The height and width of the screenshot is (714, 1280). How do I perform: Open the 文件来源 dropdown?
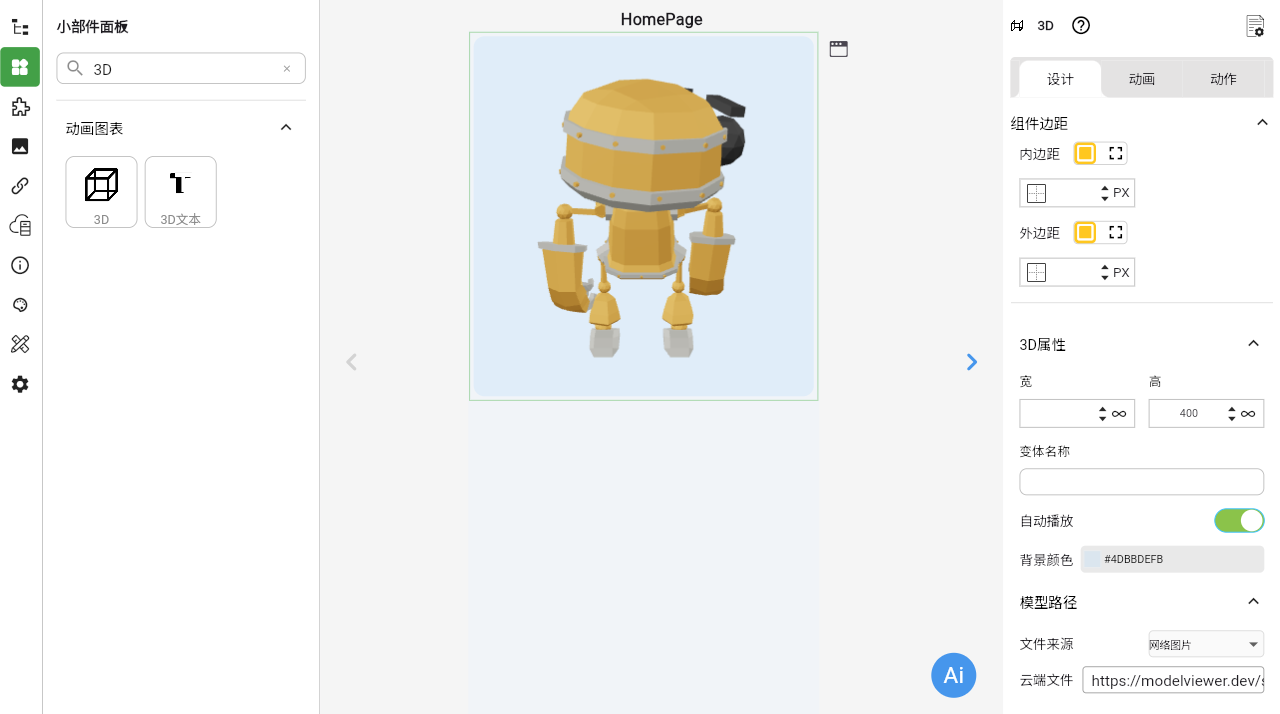[1206, 644]
